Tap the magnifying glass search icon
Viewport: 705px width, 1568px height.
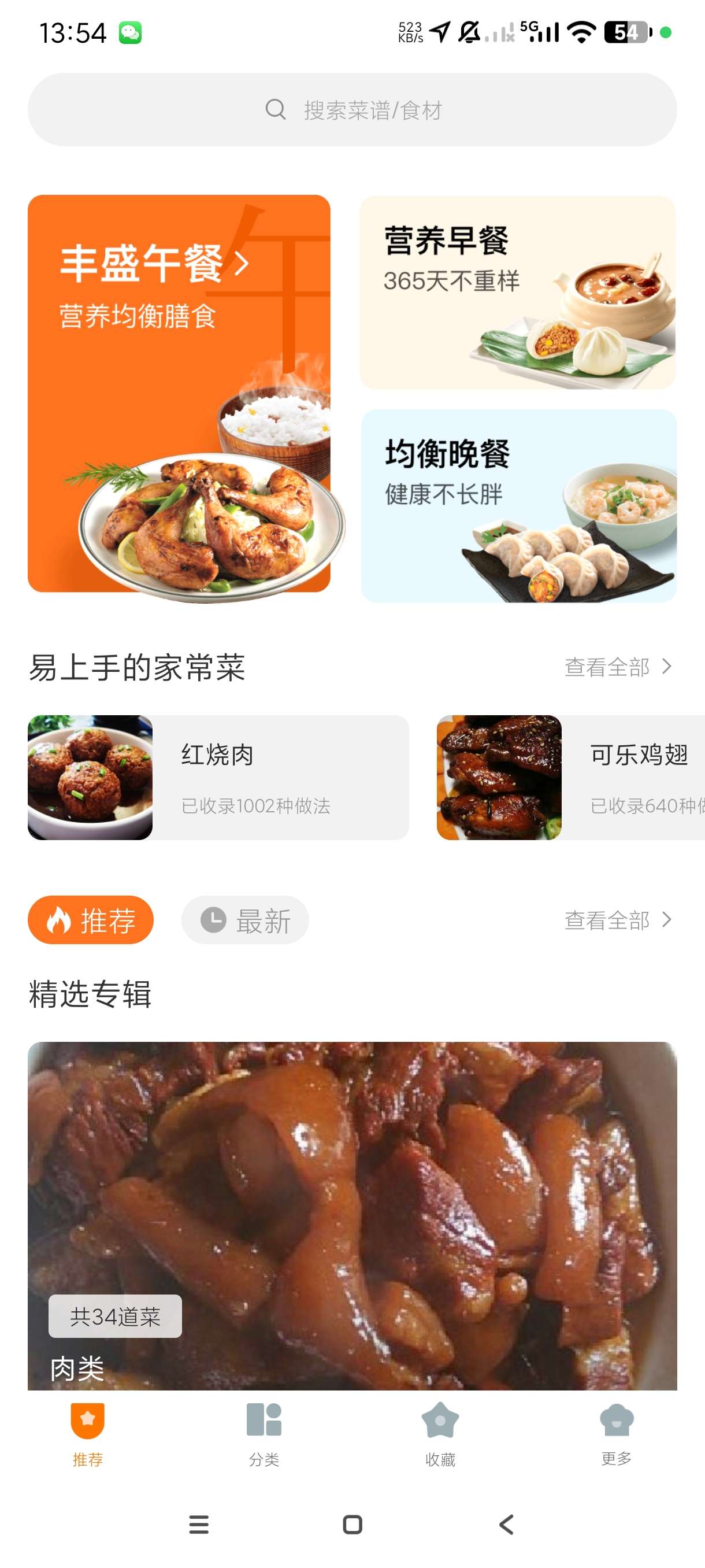click(277, 110)
